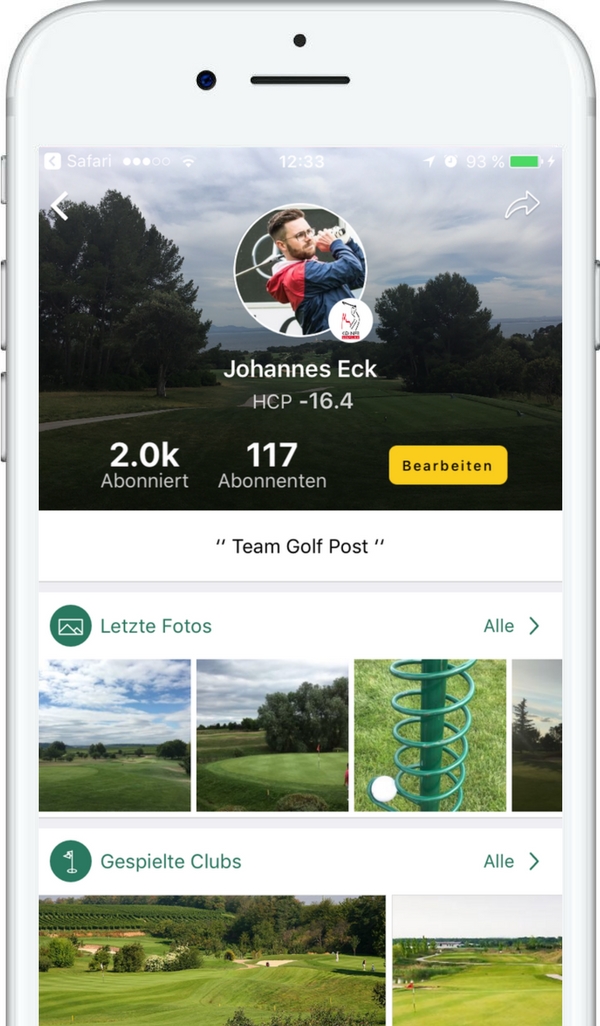Open the photo of the green with the red flag
The width and height of the screenshot is (600, 1026).
coord(272,735)
